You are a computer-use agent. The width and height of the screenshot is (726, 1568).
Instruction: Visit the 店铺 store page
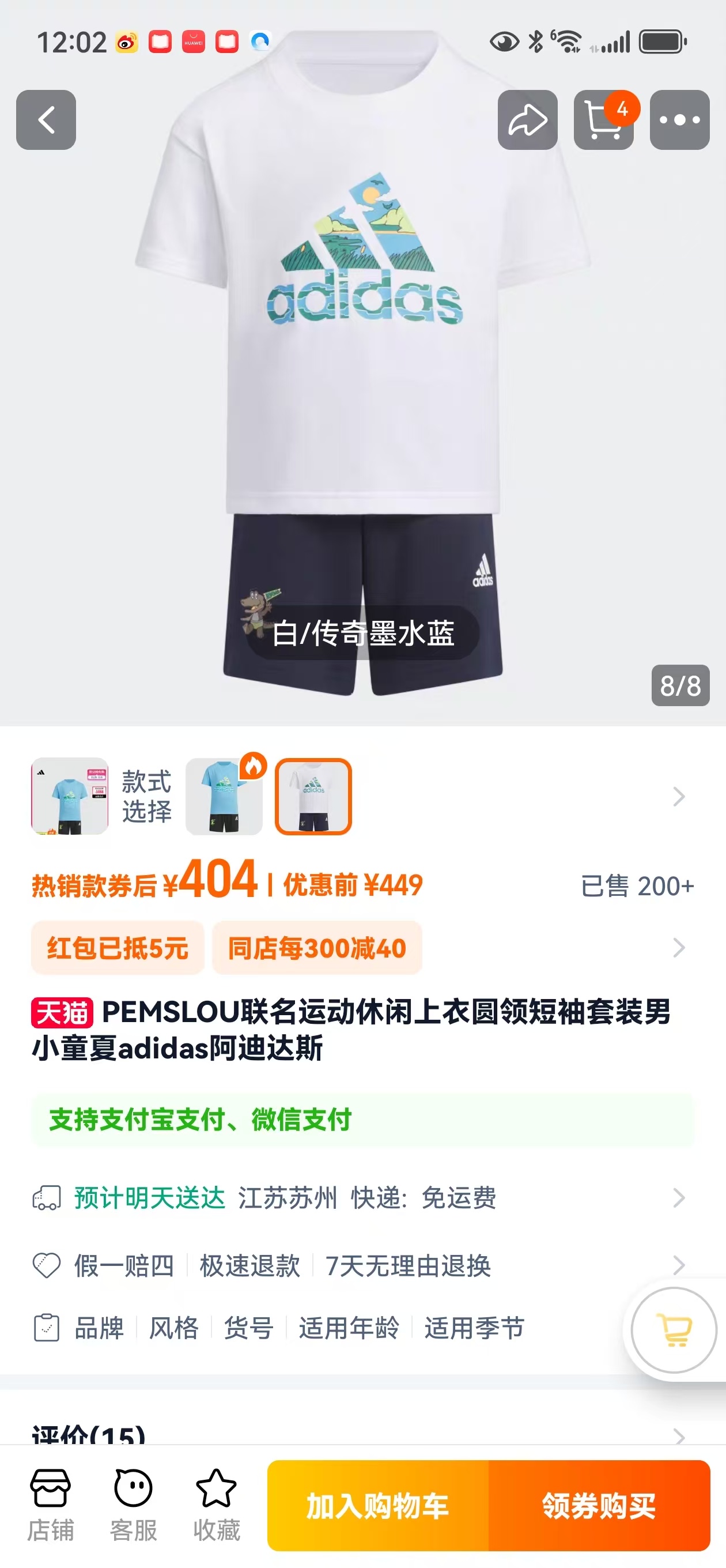[51, 1505]
